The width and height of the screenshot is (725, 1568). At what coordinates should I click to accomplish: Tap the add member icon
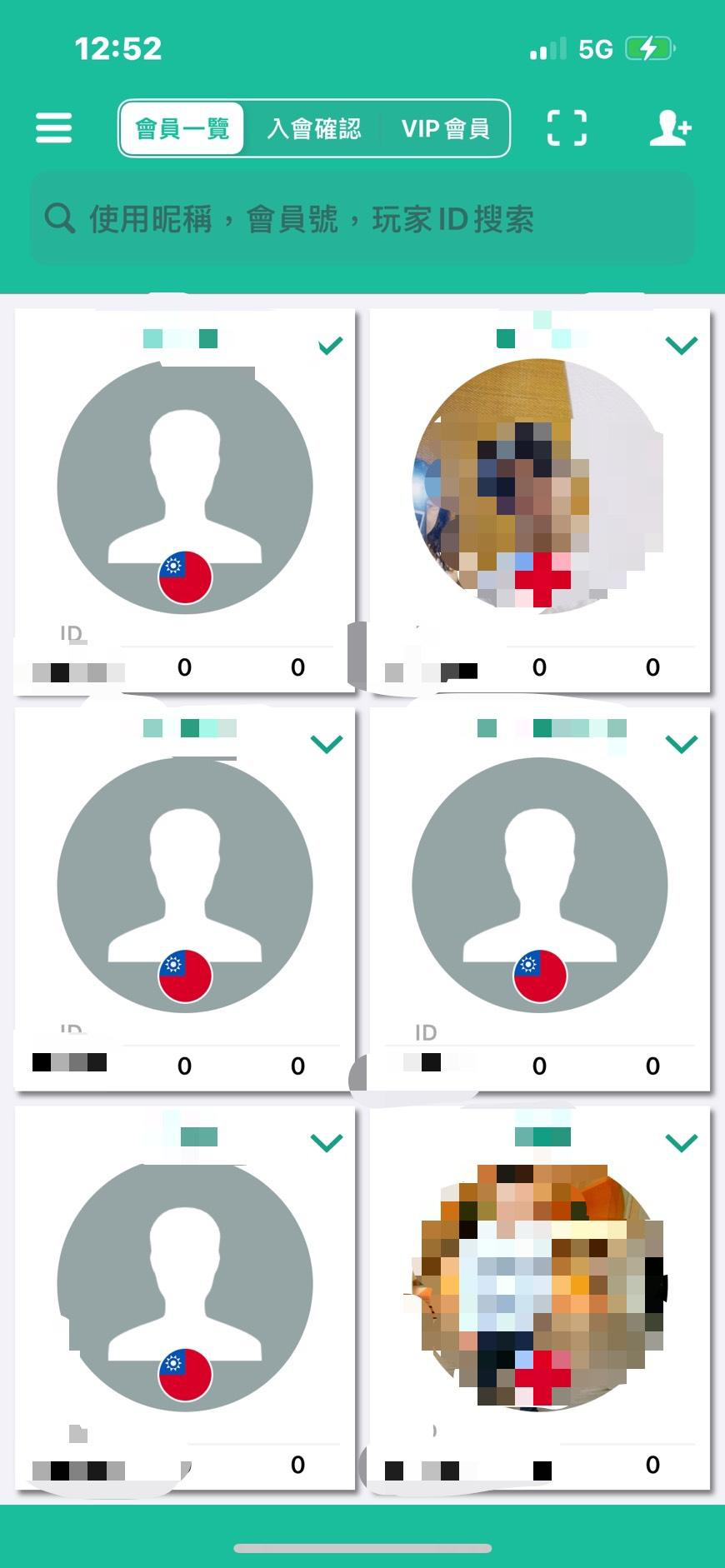coord(670,128)
